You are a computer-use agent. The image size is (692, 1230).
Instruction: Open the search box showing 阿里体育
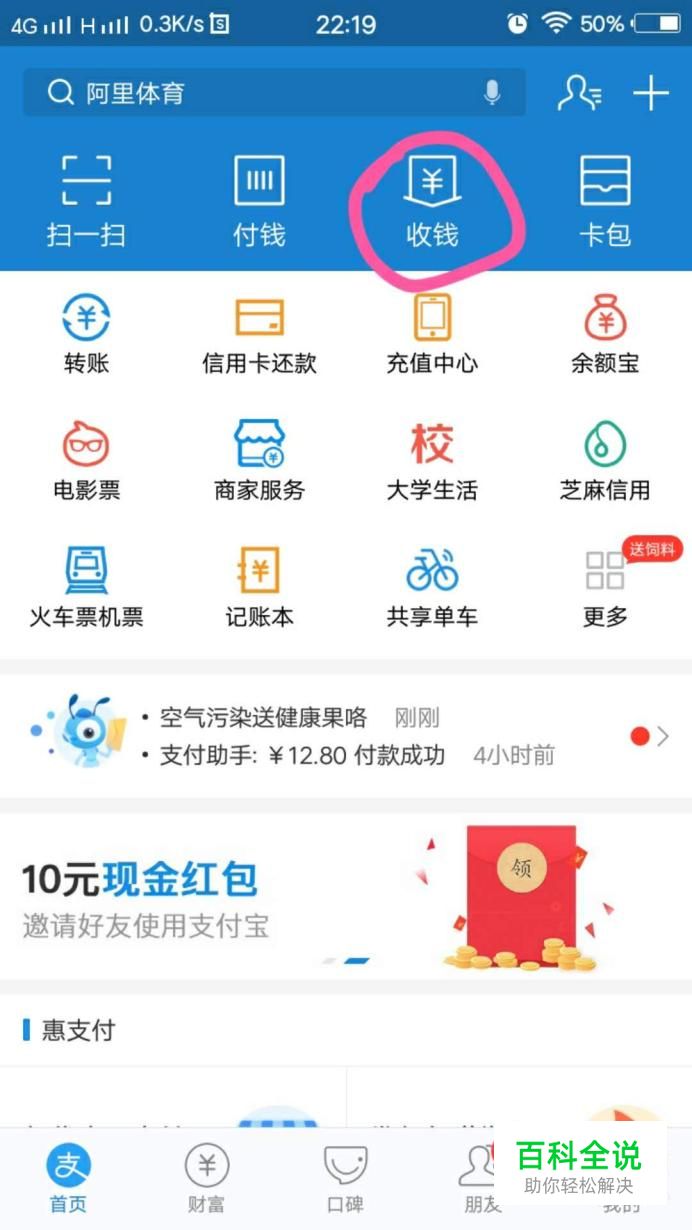pyautogui.click(x=250, y=94)
